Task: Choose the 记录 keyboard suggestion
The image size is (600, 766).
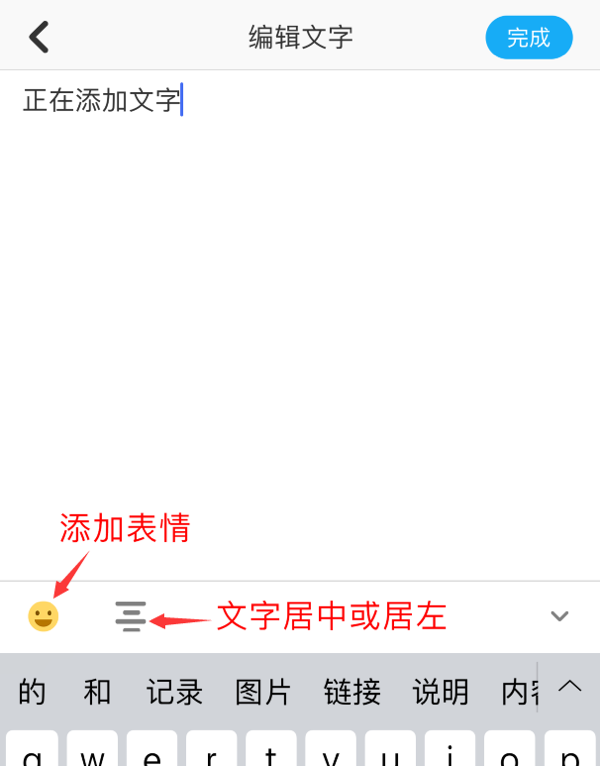Action: [175, 691]
